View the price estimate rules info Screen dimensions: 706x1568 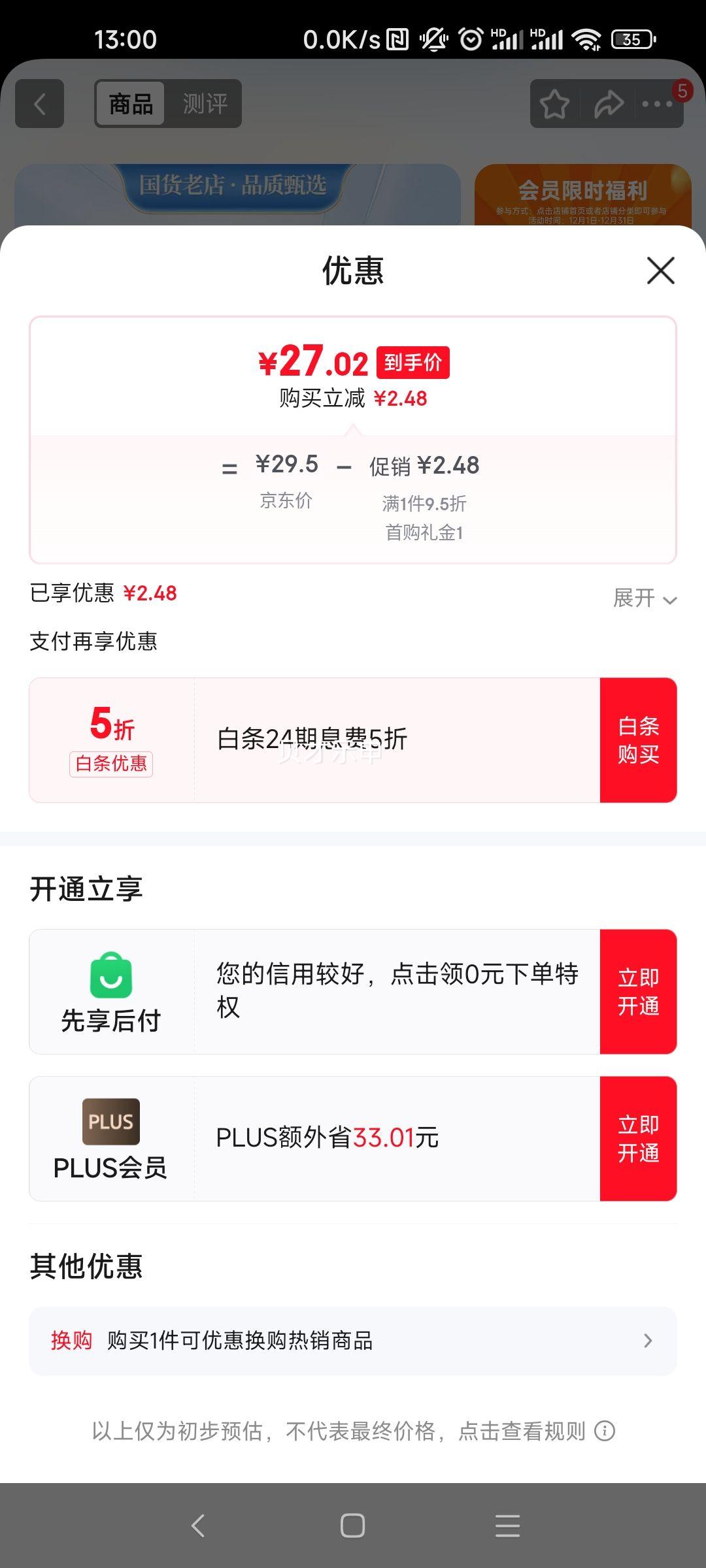[x=605, y=1431]
